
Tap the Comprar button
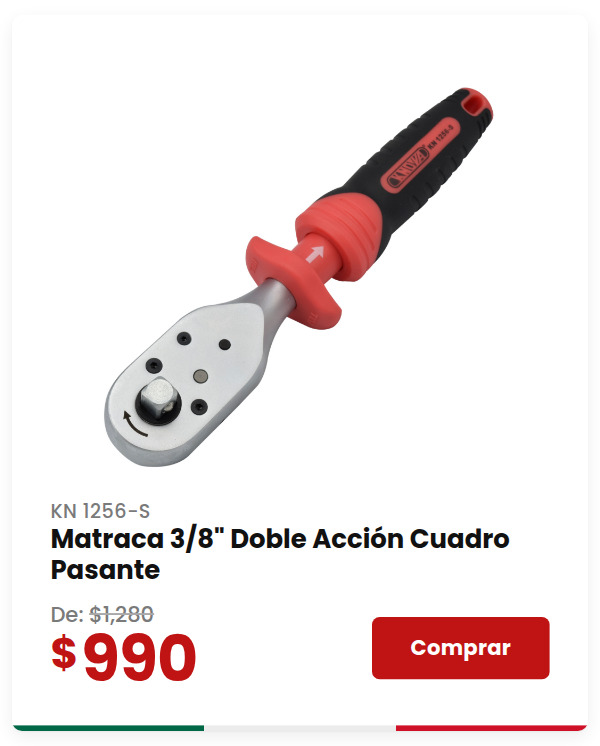460,648
